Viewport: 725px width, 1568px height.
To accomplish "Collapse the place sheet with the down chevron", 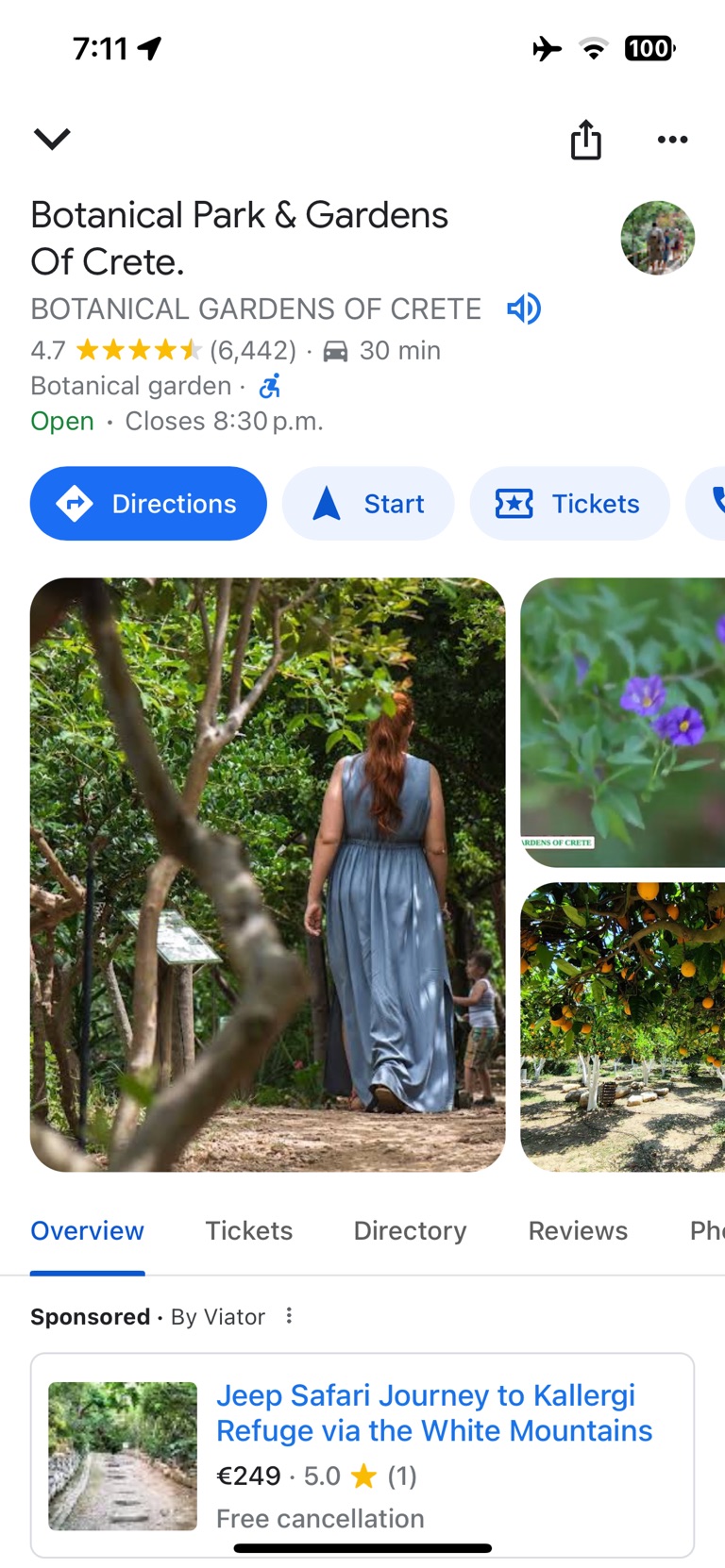I will (52, 140).
